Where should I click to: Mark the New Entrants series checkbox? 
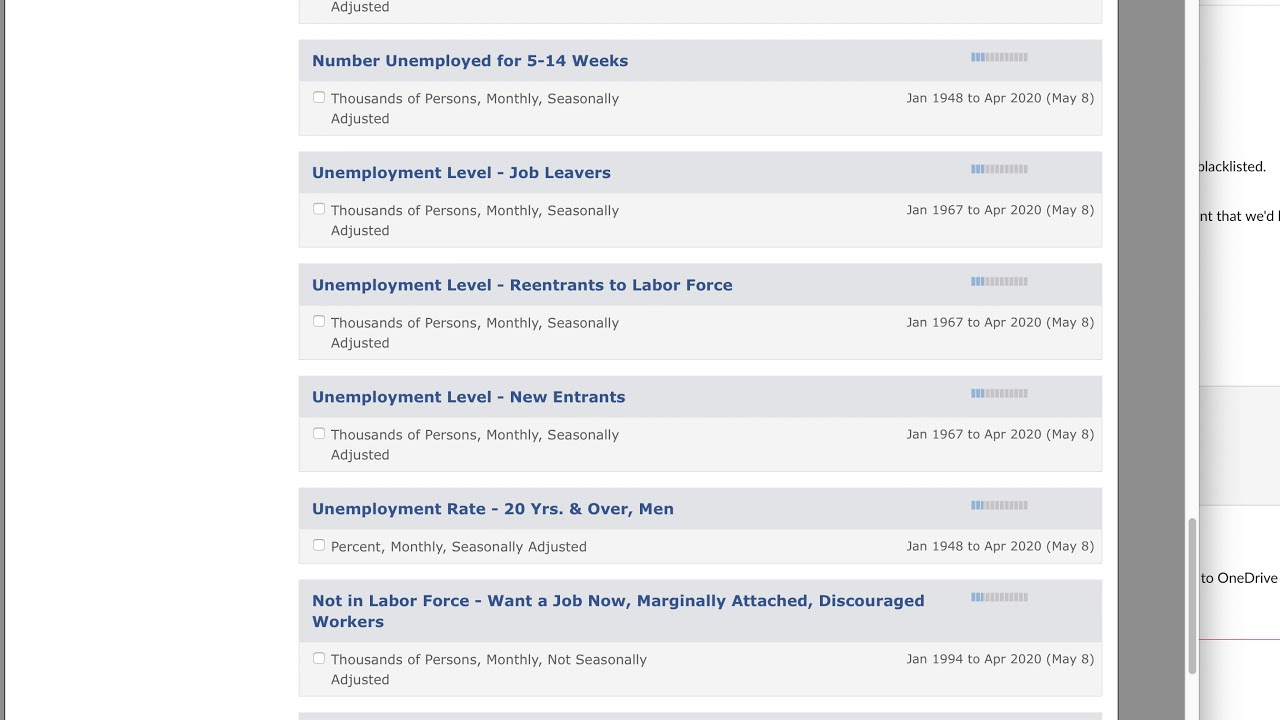[x=319, y=434]
